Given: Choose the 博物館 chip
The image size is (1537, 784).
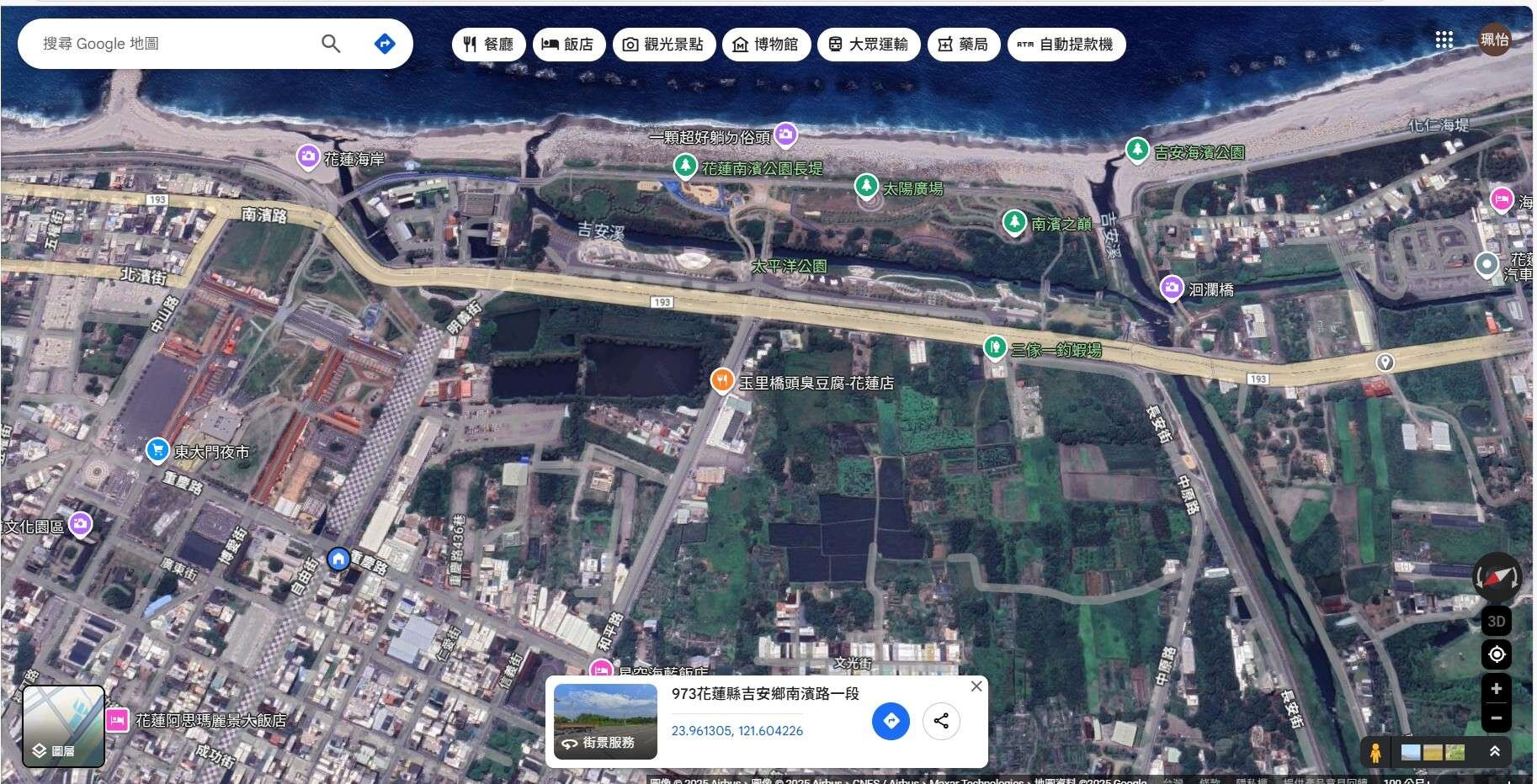Looking at the screenshot, I should tap(766, 45).
